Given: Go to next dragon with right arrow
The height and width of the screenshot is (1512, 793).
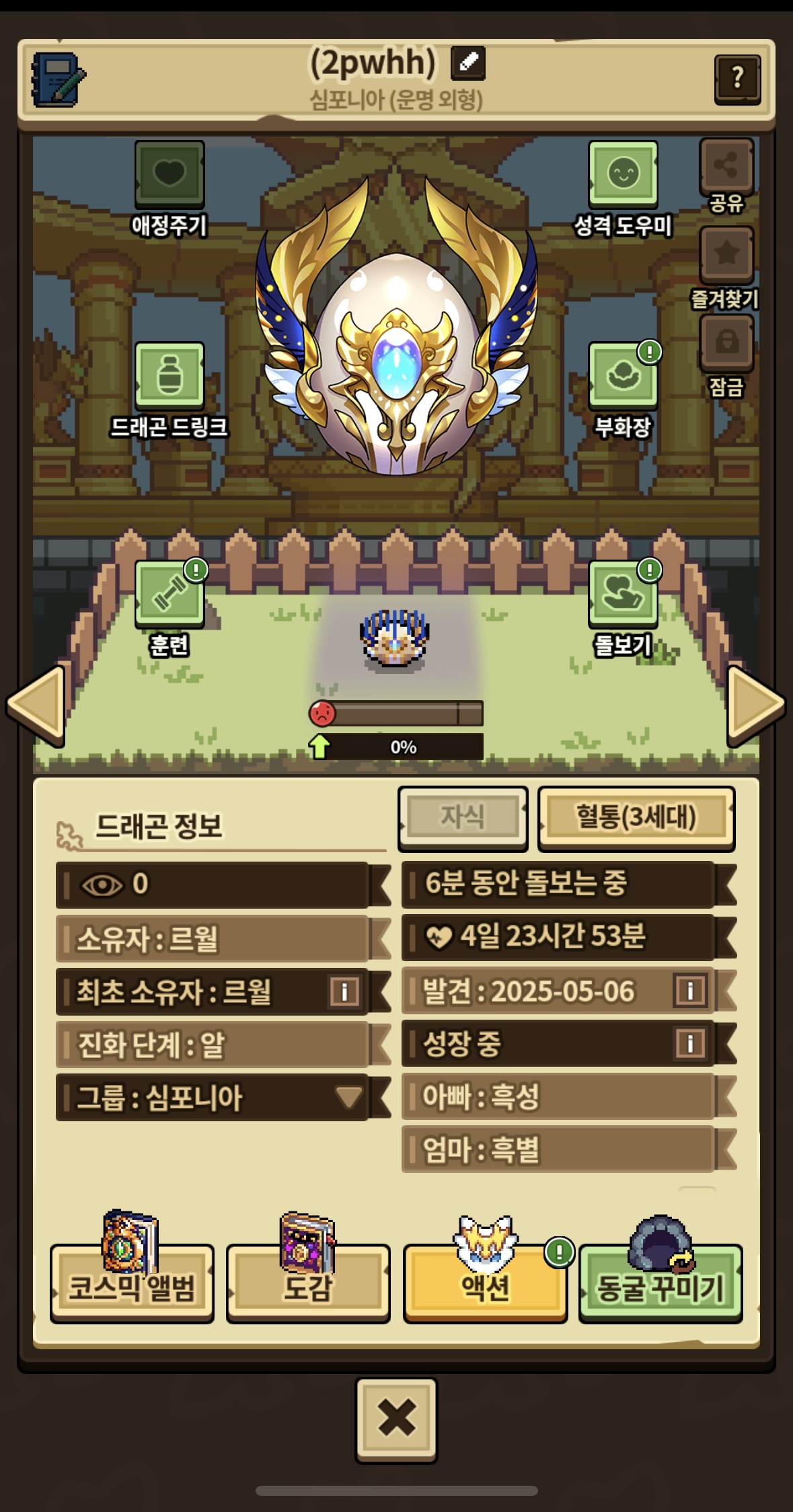Looking at the screenshot, I should coord(755,705).
